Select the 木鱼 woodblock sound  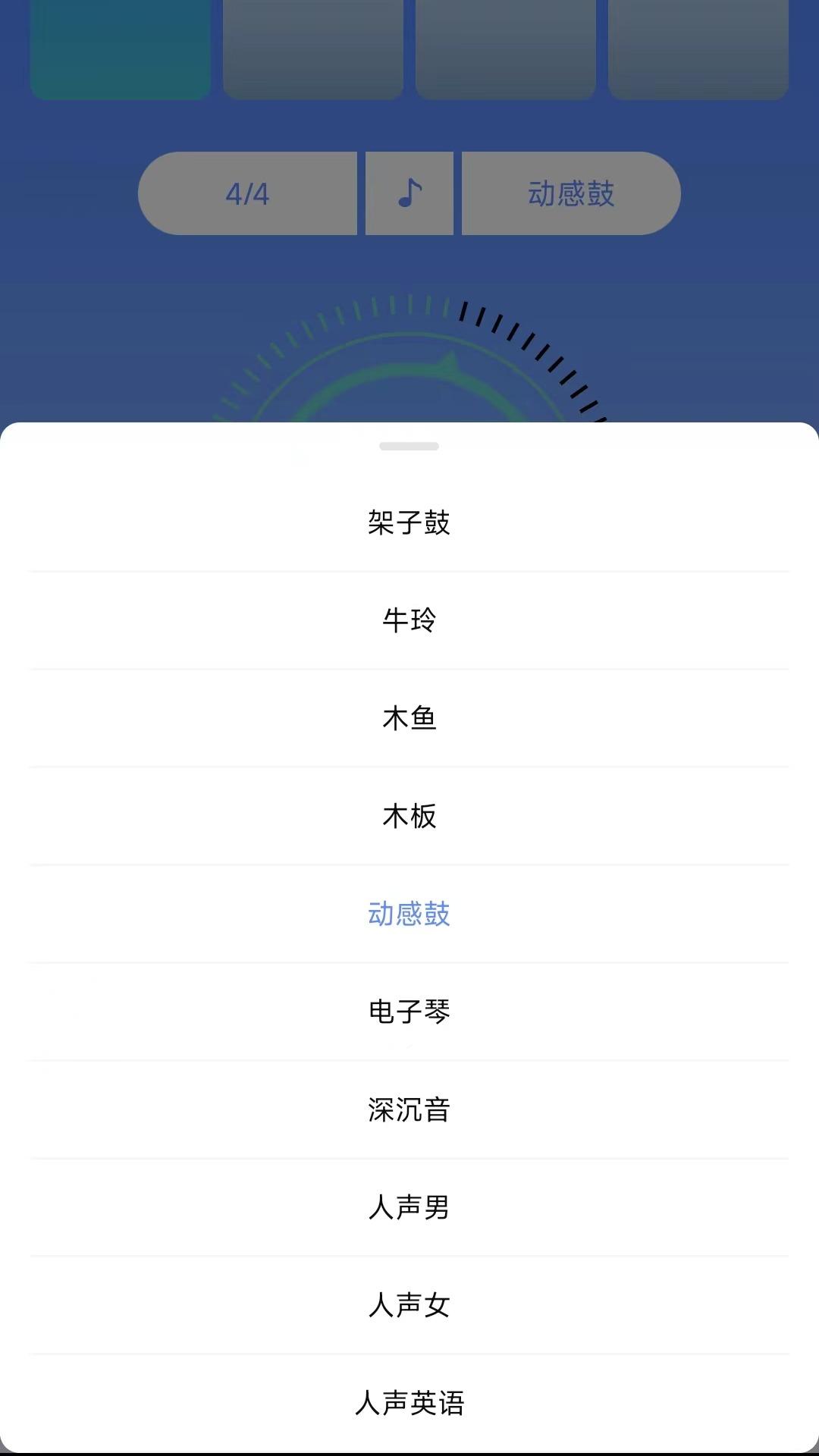409,719
